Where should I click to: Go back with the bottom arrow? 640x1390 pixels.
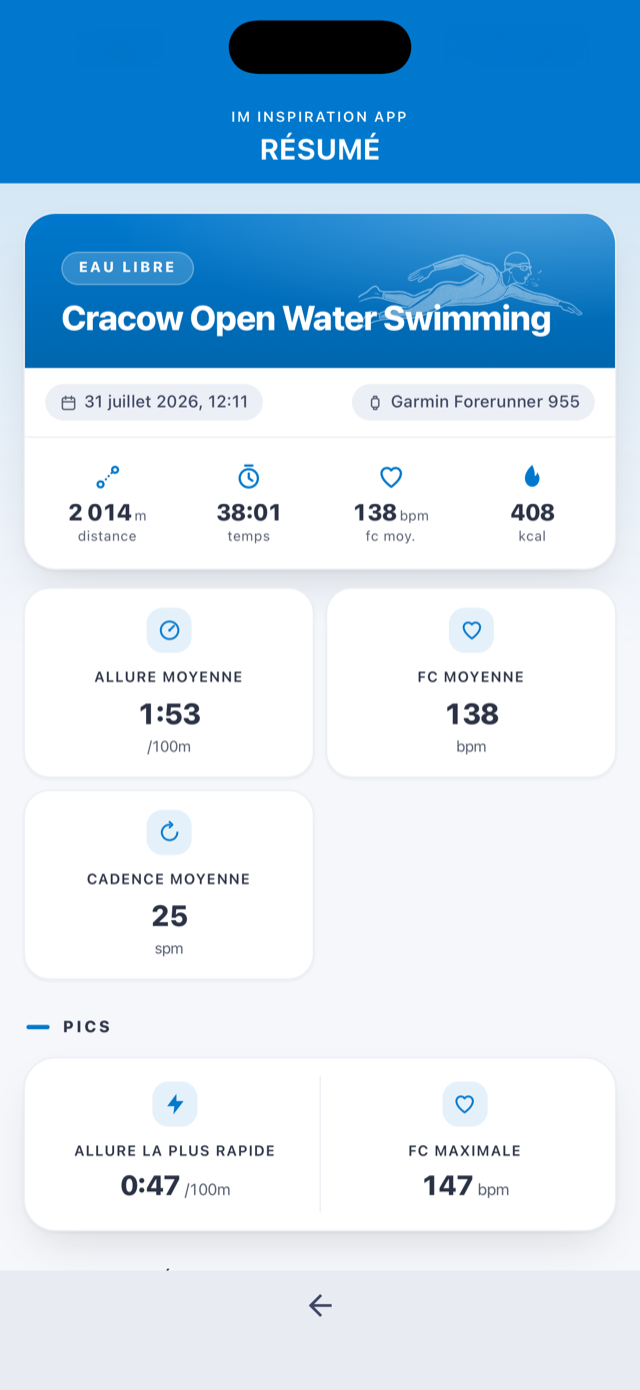pos(320,1305)
